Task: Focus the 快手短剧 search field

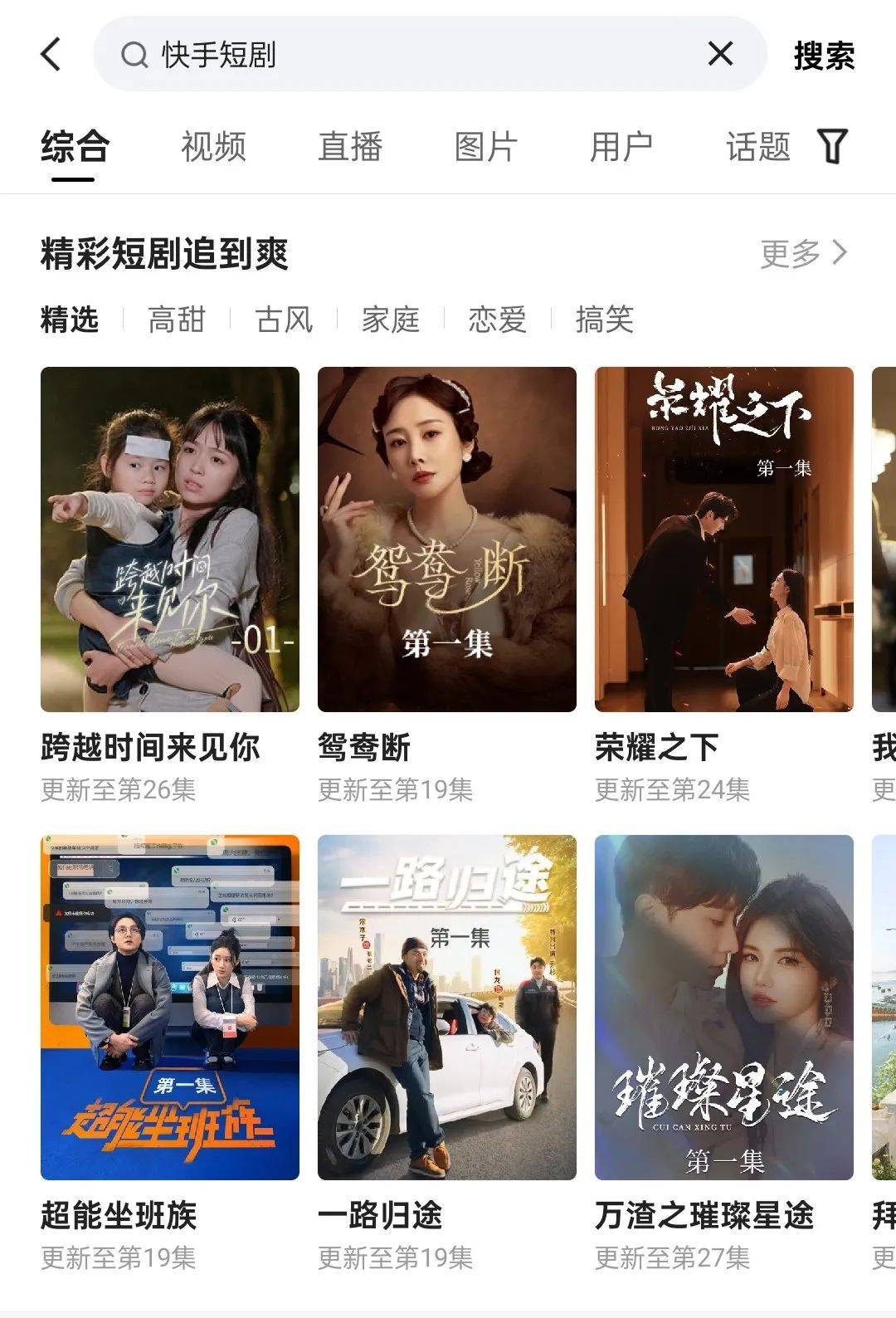Action: coord(415,55)
